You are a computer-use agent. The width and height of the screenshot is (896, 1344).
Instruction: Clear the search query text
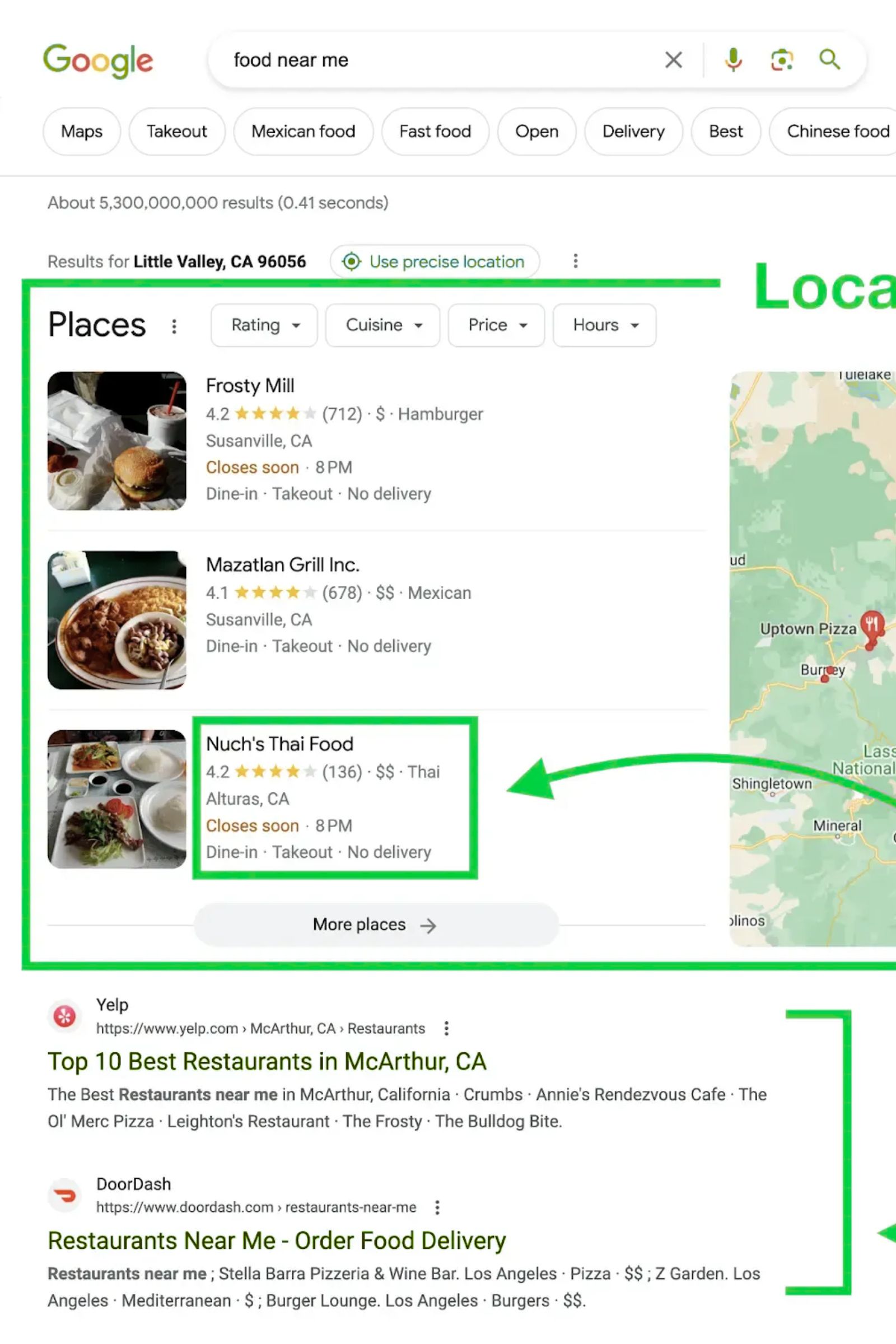point(673,59)
